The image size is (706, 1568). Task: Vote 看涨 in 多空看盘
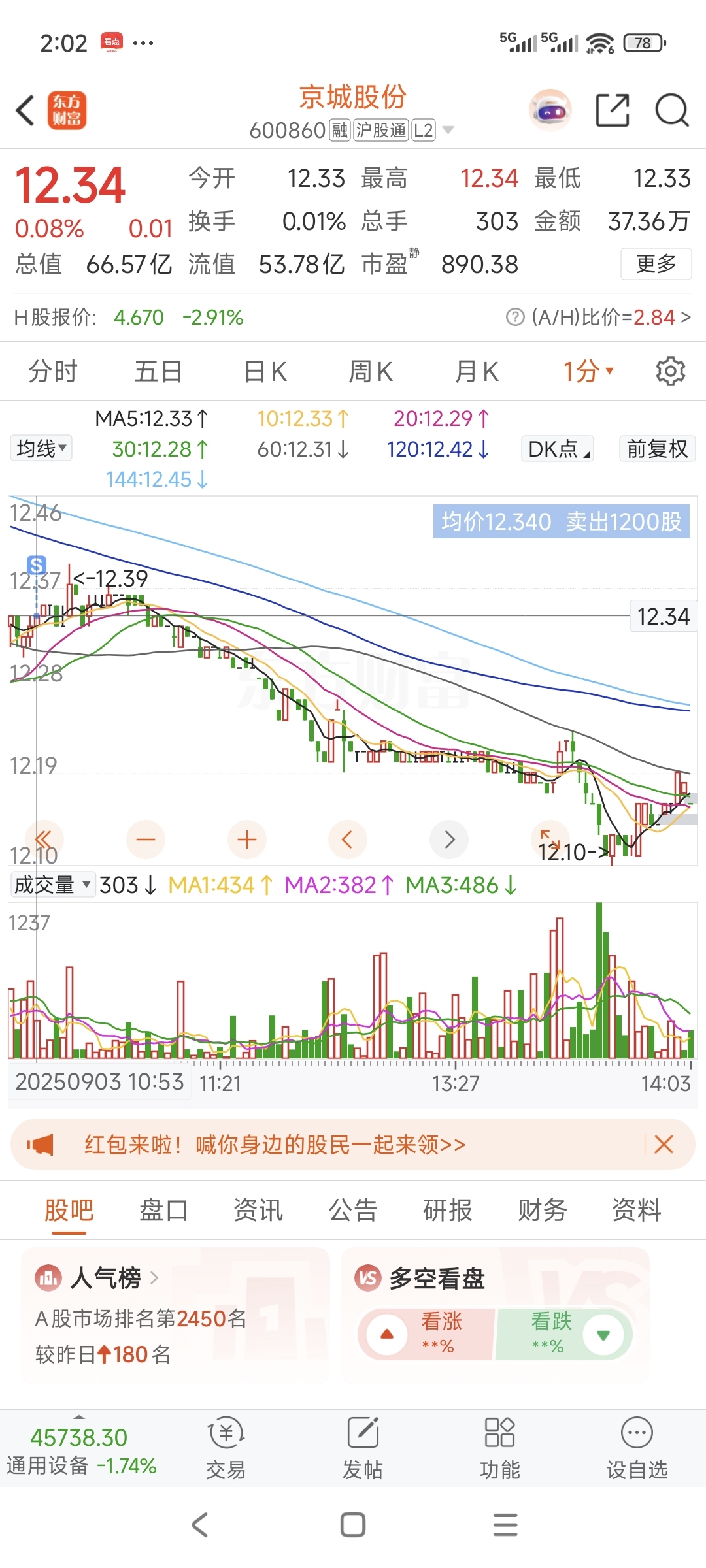coord(426,1333)
